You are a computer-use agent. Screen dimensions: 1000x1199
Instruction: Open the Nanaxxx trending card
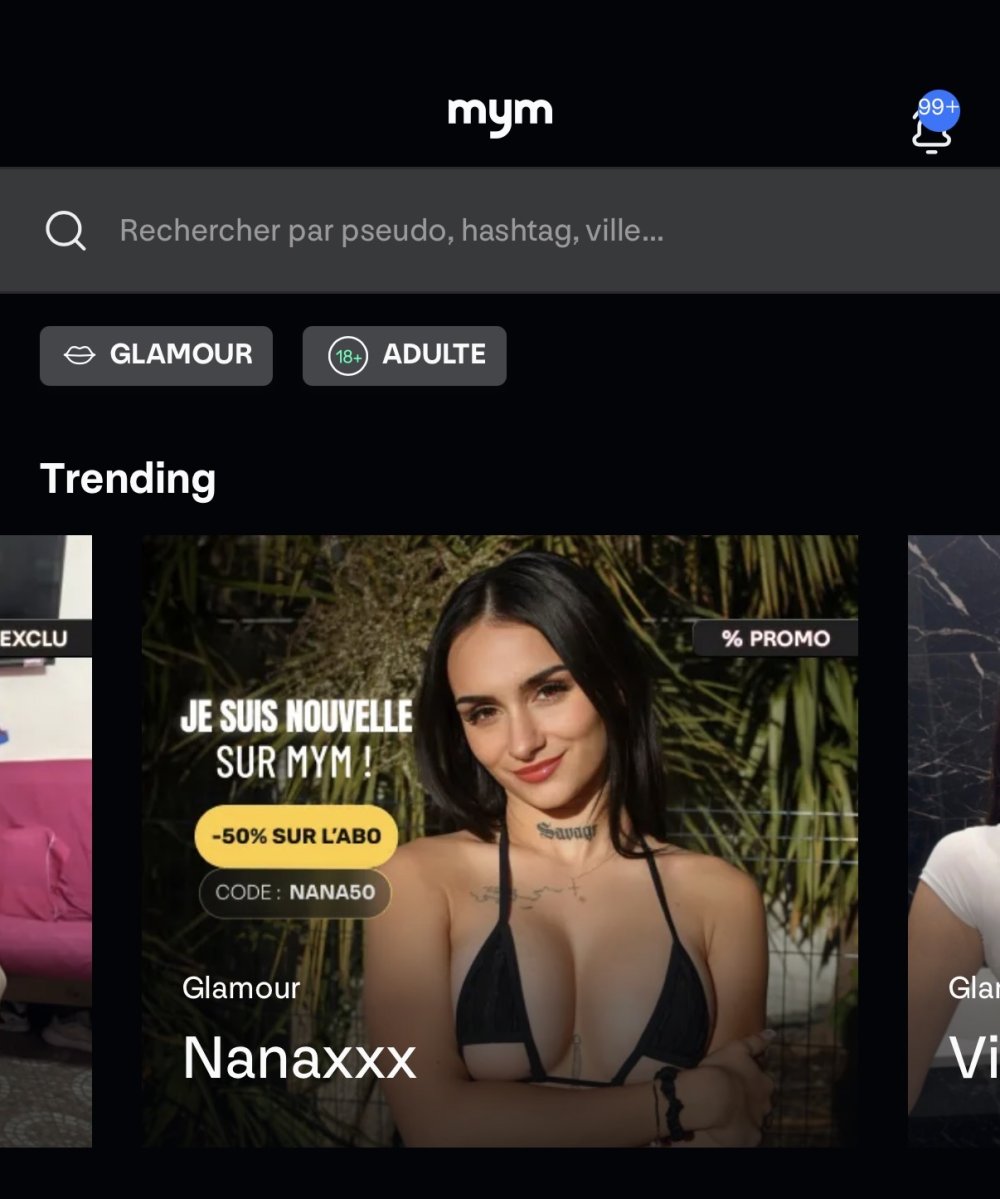coord(499,840)
